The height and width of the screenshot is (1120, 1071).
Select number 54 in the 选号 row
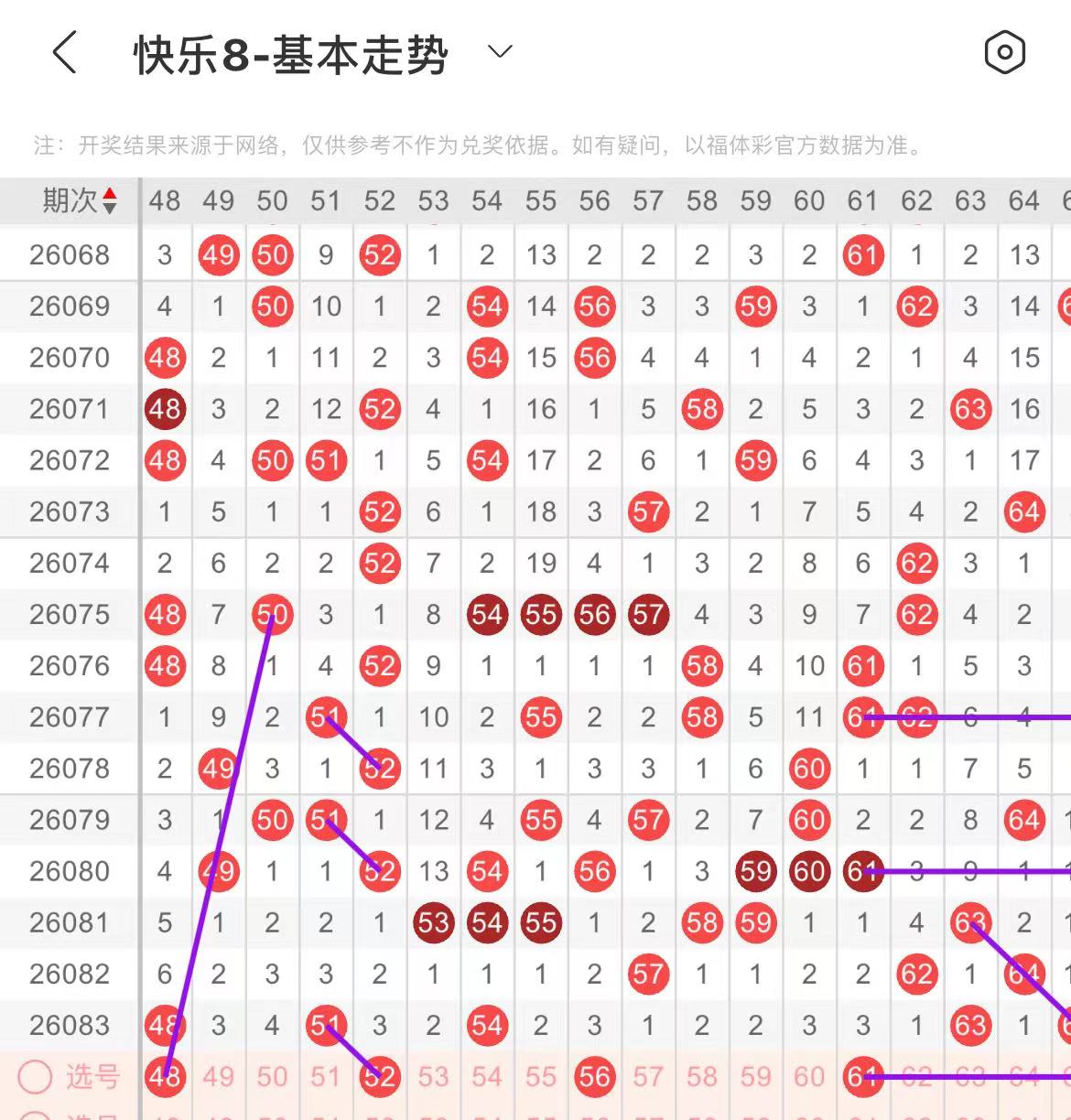[487, 1077]
